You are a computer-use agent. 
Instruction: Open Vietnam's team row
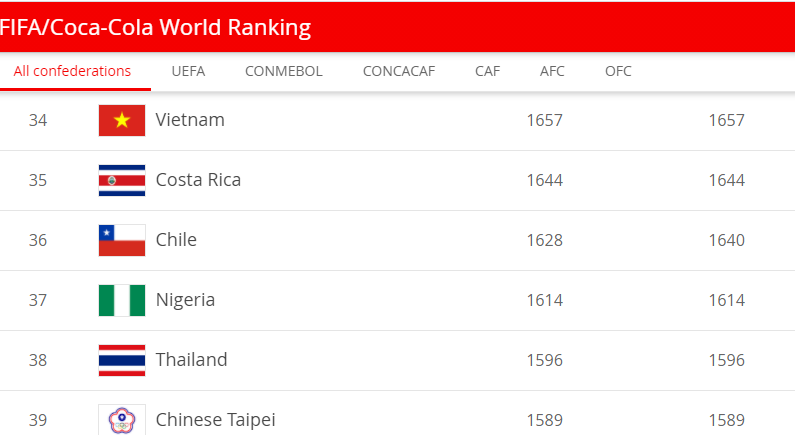[x=190, y=120]
